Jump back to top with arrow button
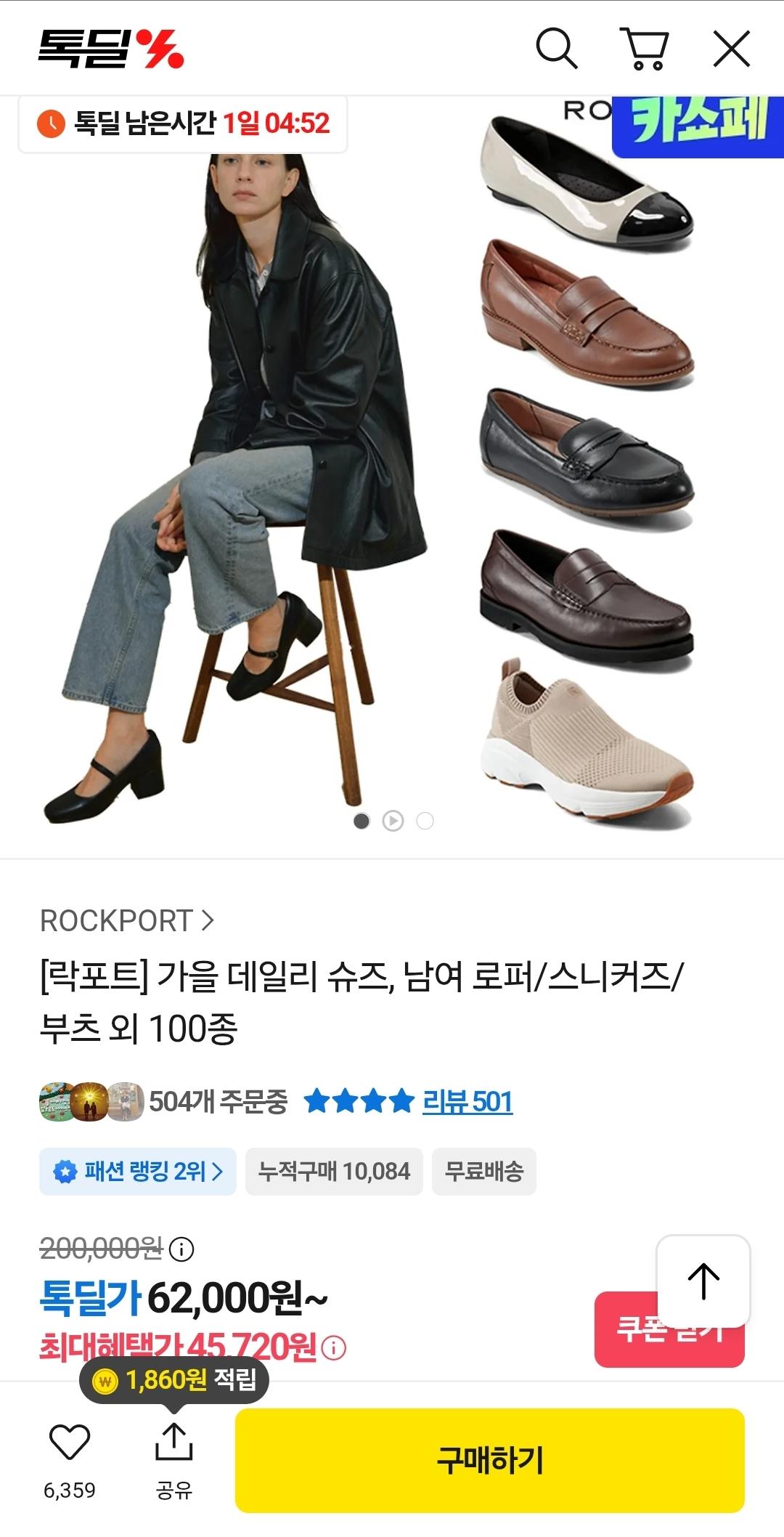This screenshot has height=1537, width=784. click(x=703, y=1281)
